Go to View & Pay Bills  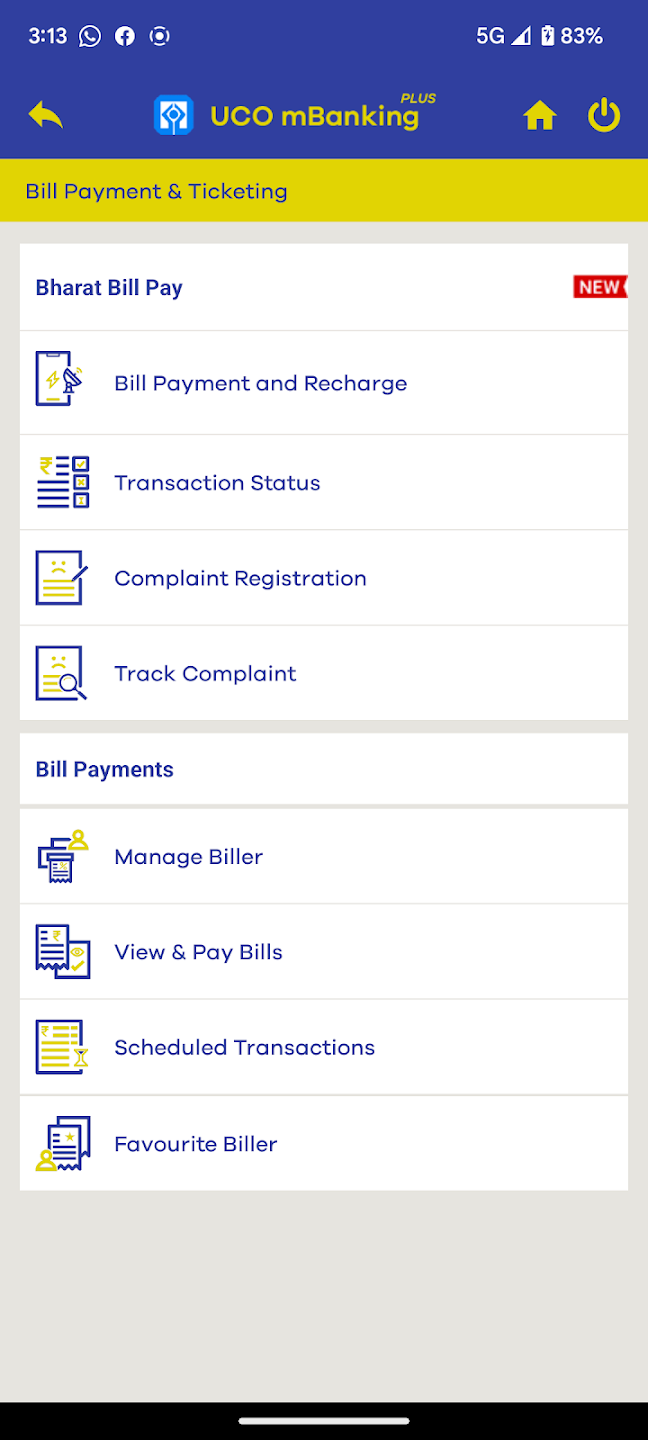pos(198,952)
